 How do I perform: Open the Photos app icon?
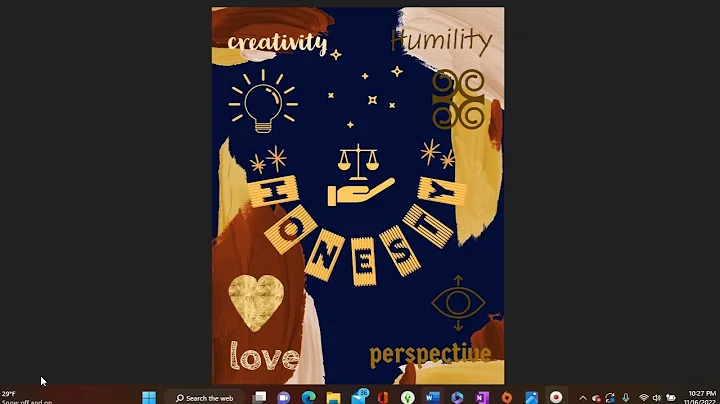click(531, 397)
